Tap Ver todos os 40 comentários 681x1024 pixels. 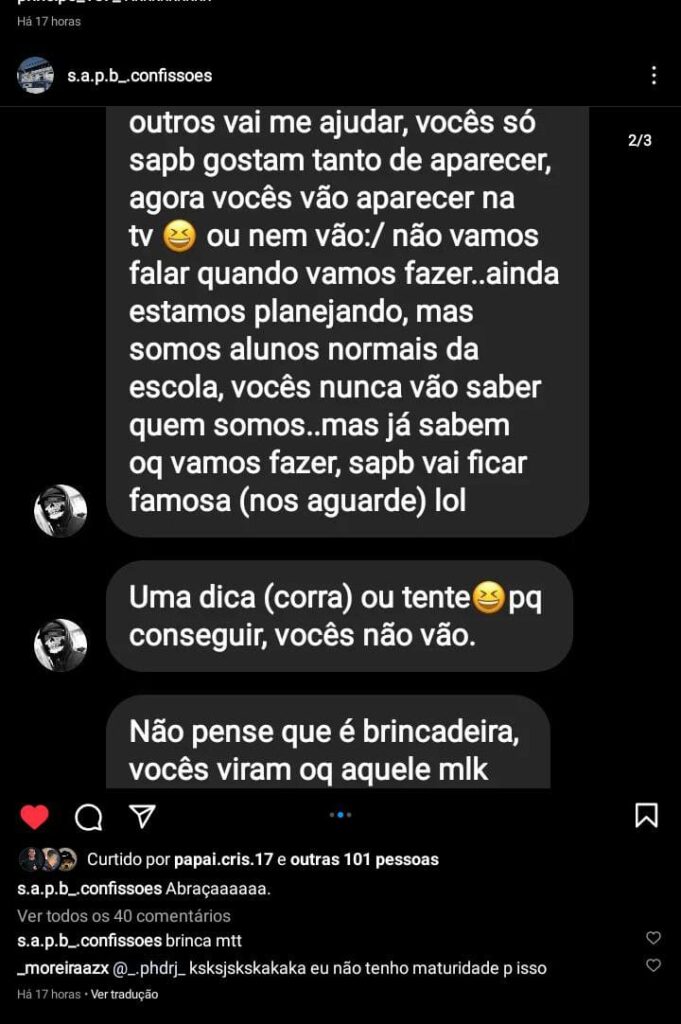point(124,915)
